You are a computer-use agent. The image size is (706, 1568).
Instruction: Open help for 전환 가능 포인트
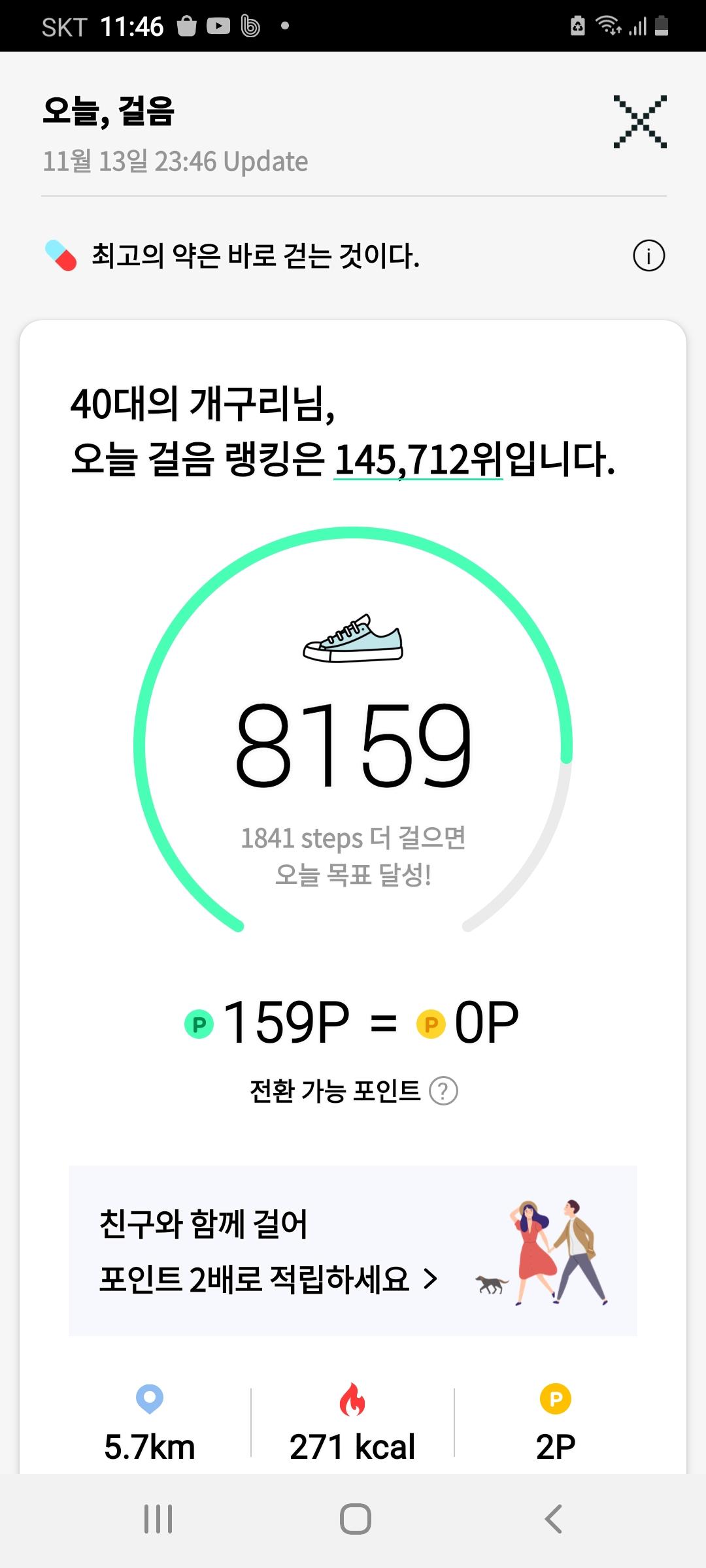[443, 1090]
